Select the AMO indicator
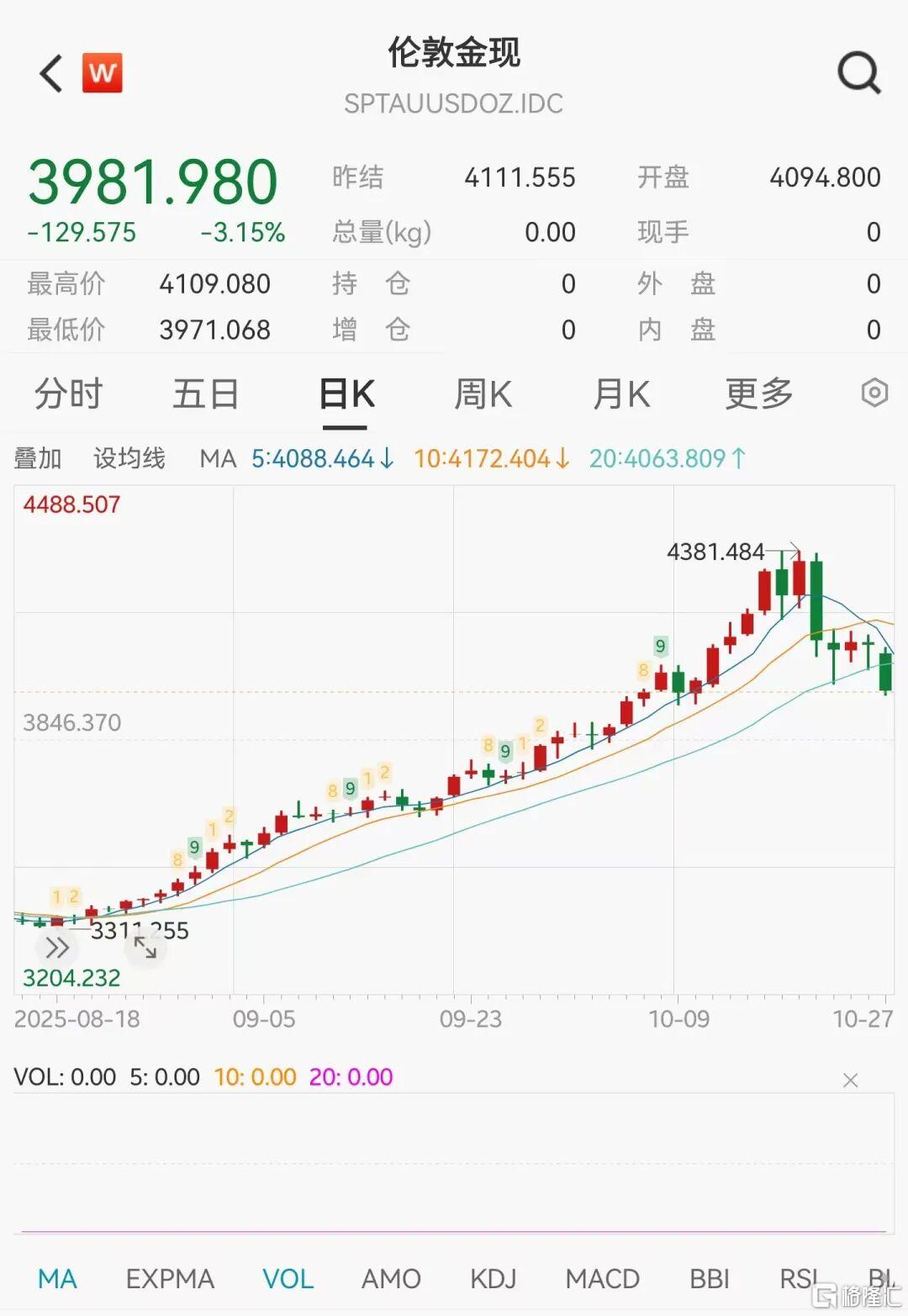Image resolution: width=908 pixels, height=1316 pixels. click(391, 1279)
